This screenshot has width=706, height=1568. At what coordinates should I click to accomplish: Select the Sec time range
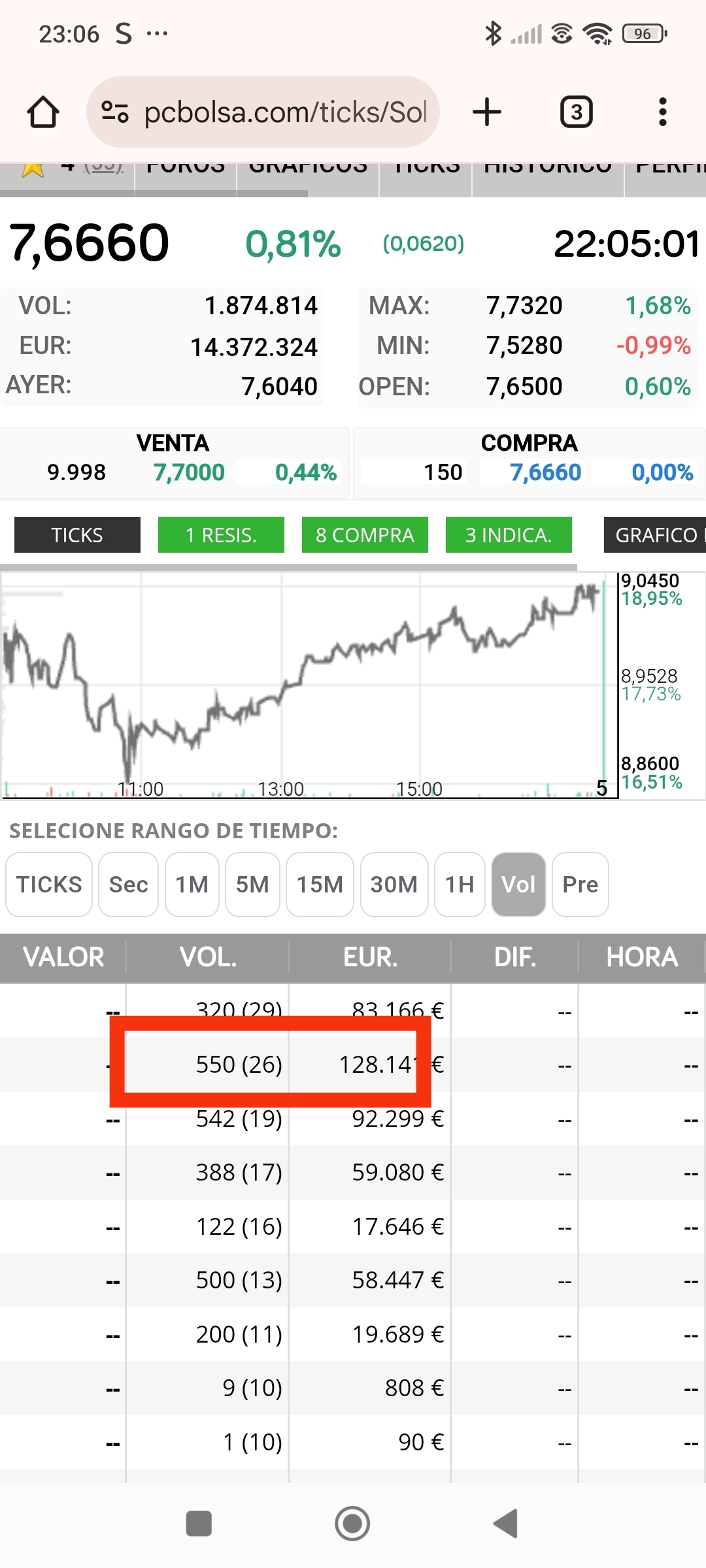(x=128, y=885)
